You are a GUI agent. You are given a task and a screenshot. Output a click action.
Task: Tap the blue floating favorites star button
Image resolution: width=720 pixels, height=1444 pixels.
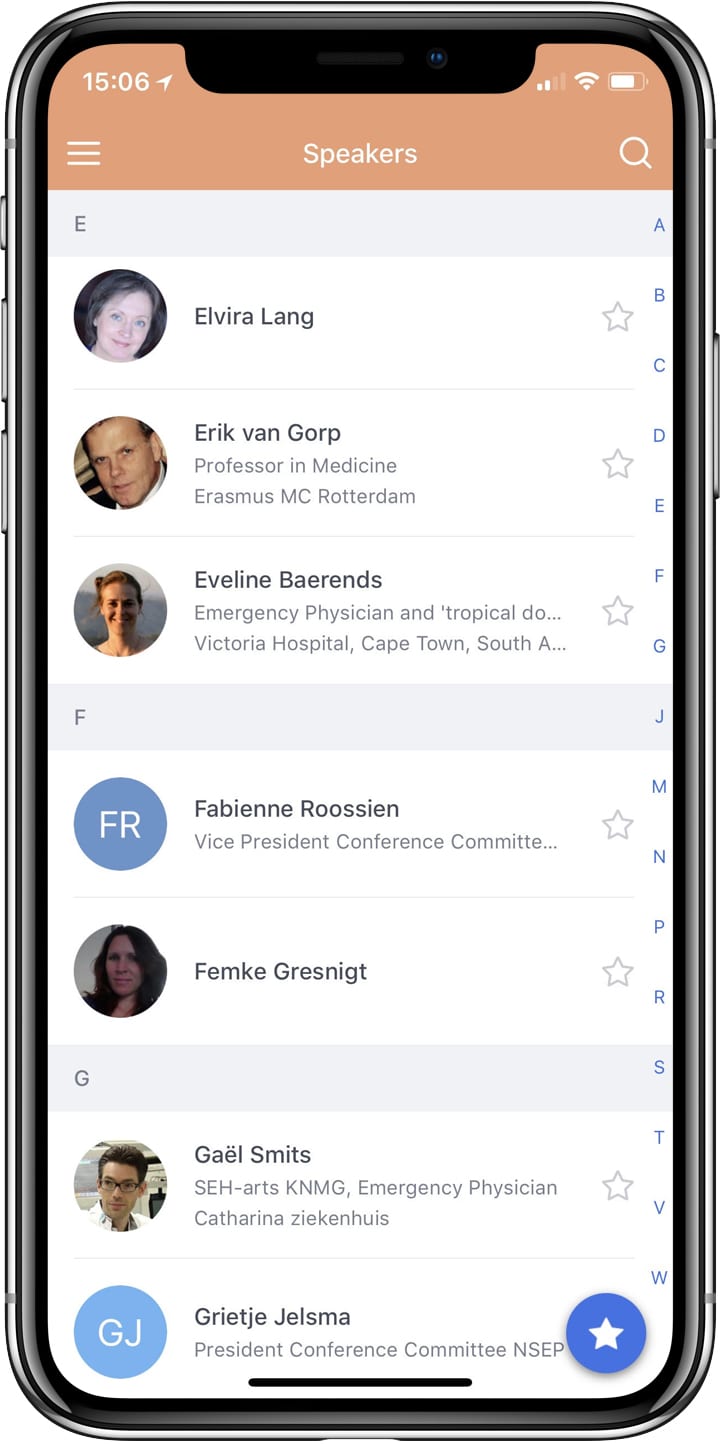coord(606,1333)
